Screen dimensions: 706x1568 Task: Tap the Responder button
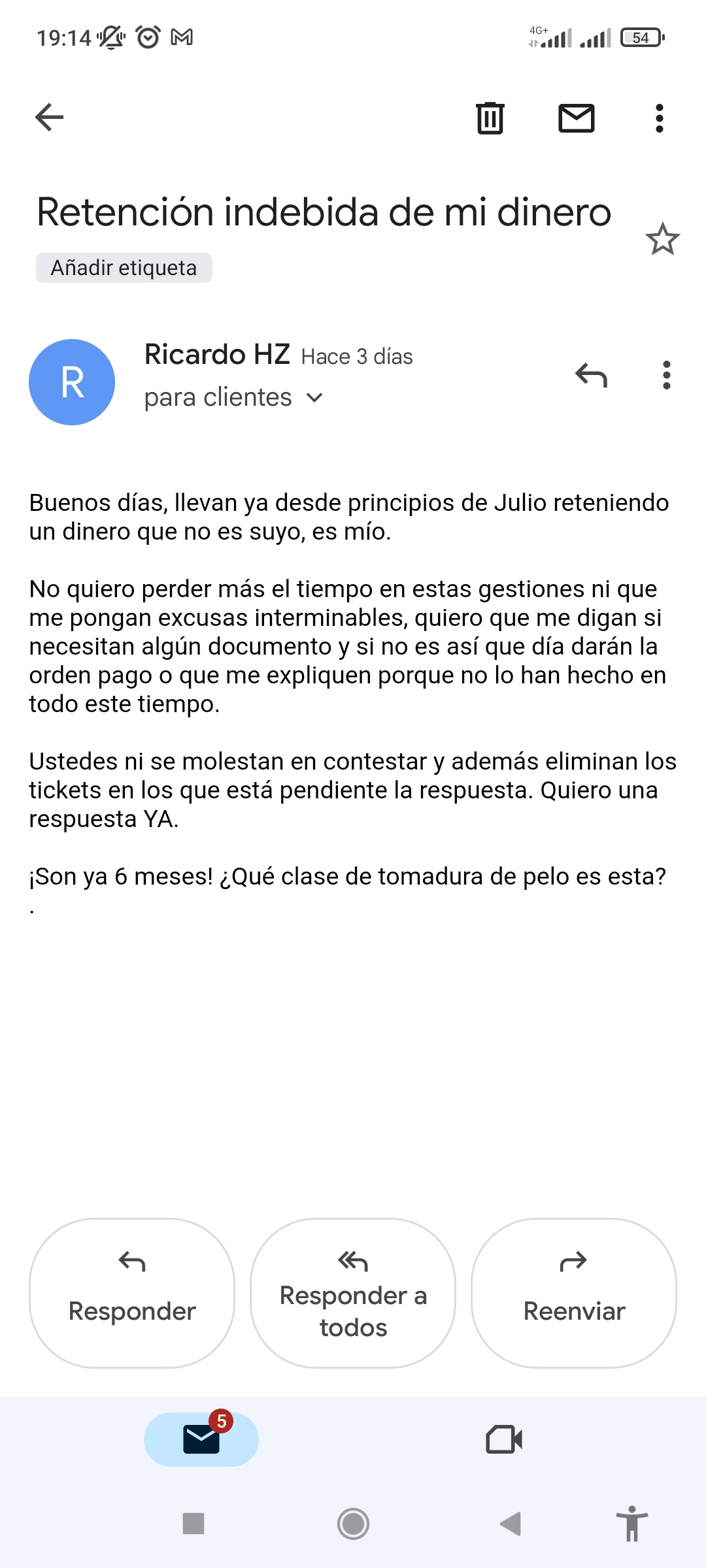coord(132,1293)
